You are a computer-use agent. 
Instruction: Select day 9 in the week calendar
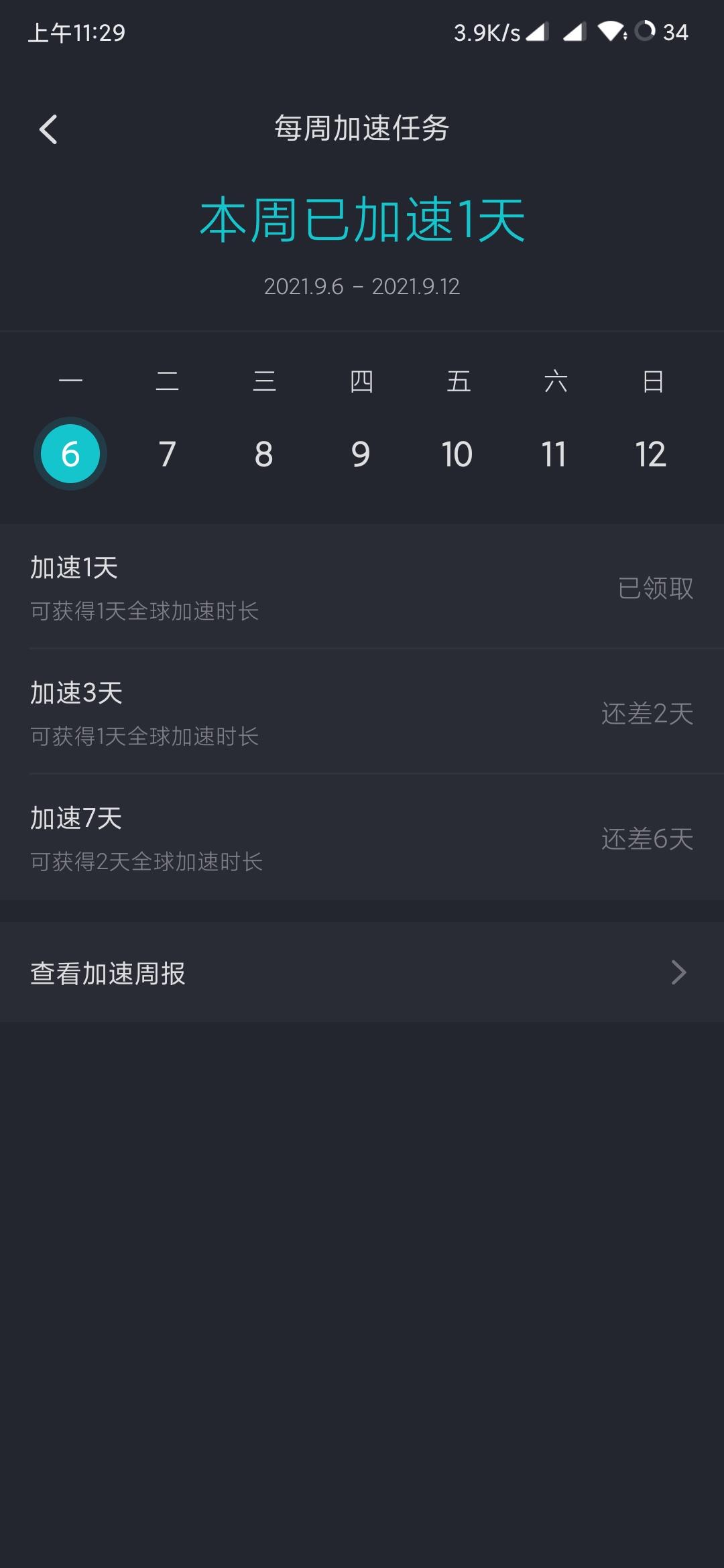pyautogui.click(x=361, y=453)
